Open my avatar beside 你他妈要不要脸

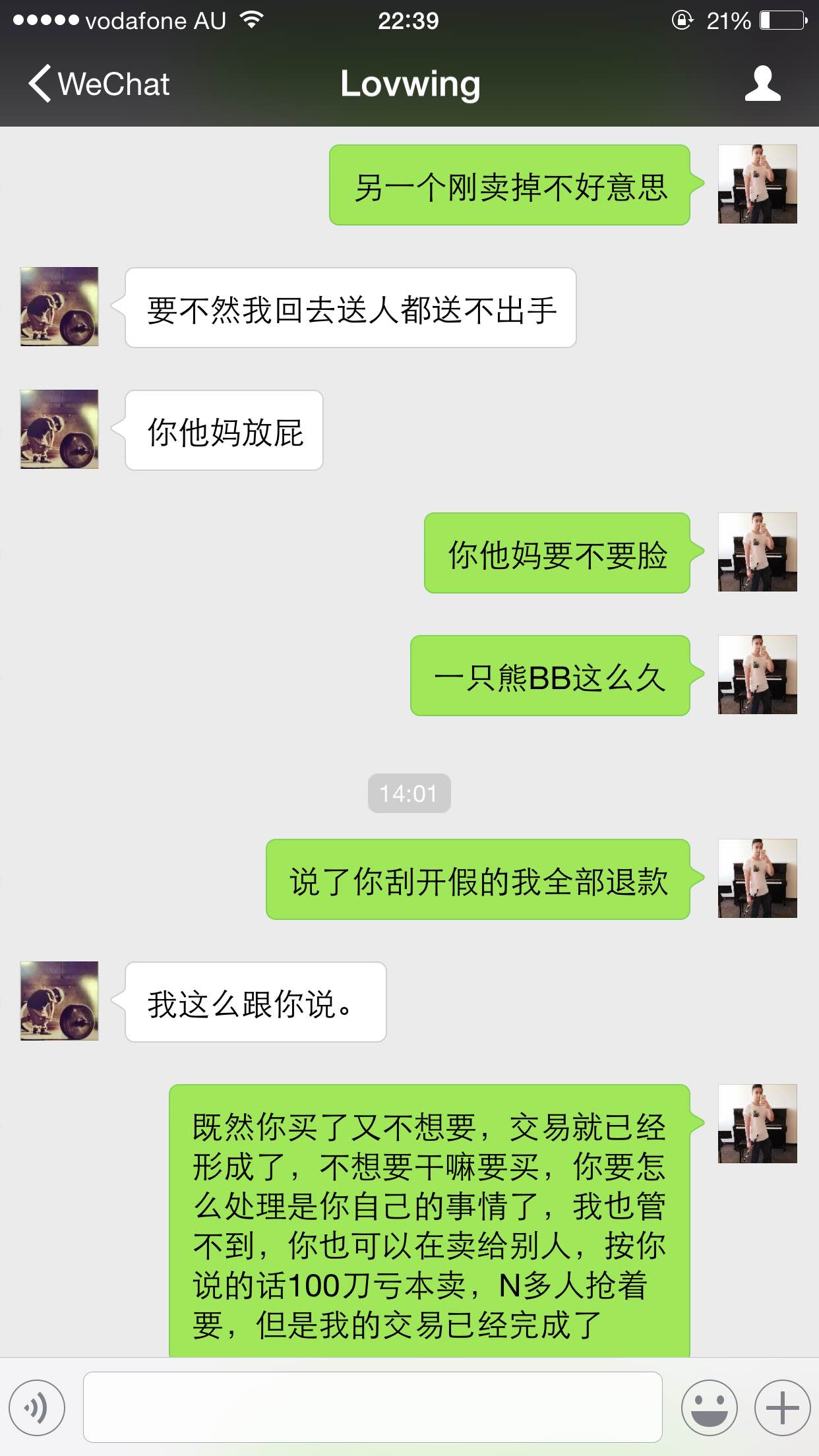click(757, 552)
